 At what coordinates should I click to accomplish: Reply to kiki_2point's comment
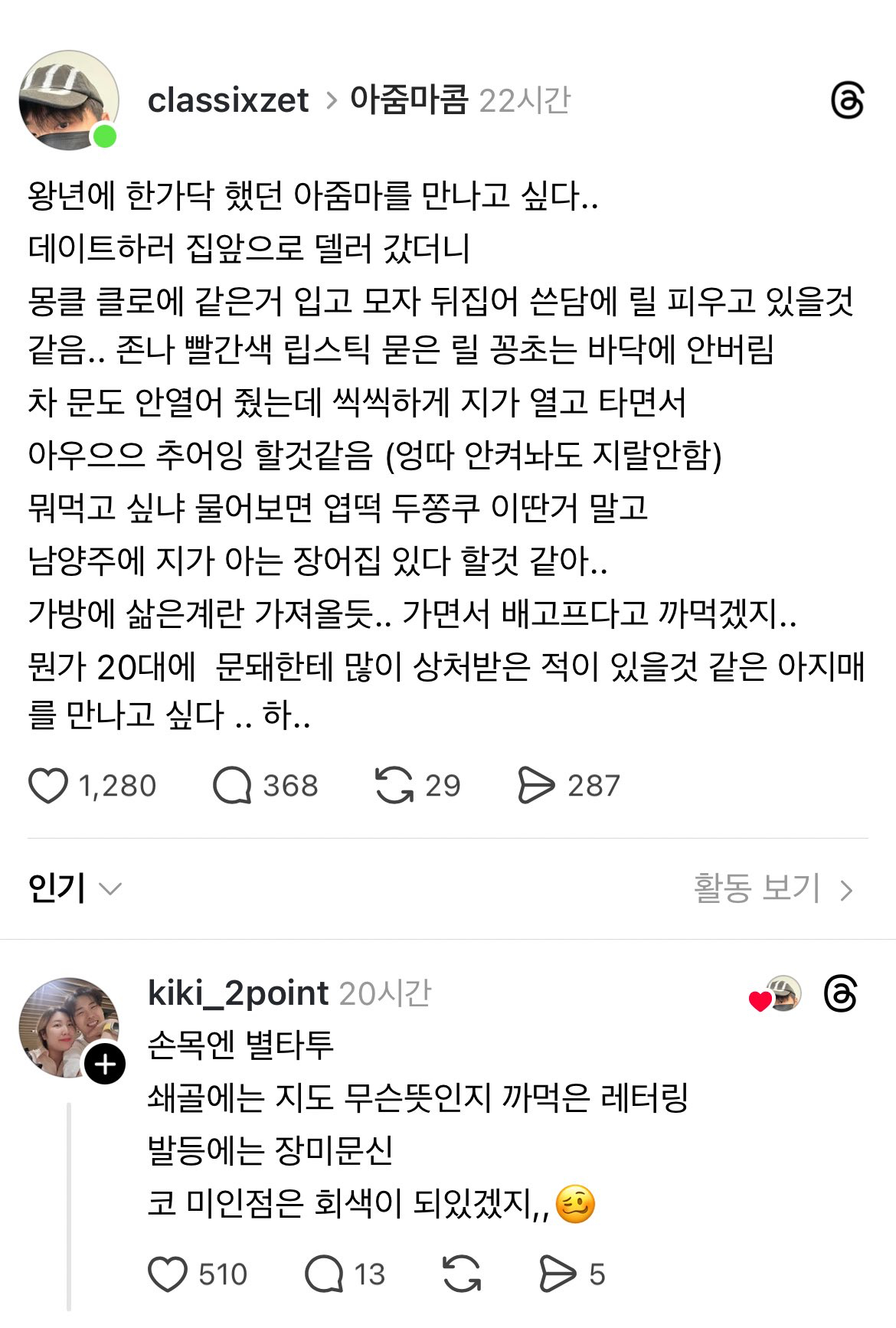(x=324, y=1274)
